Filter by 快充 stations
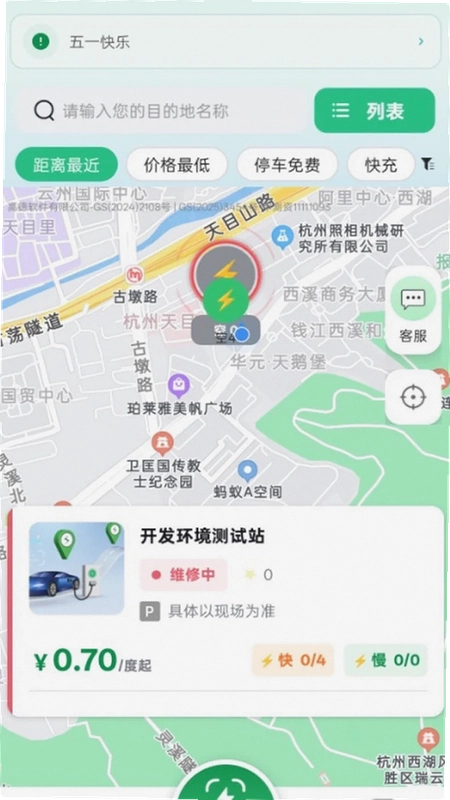Image resolution: width=450 pixels, height=800 pixels. pyautogui.click(x=381, y=165)
